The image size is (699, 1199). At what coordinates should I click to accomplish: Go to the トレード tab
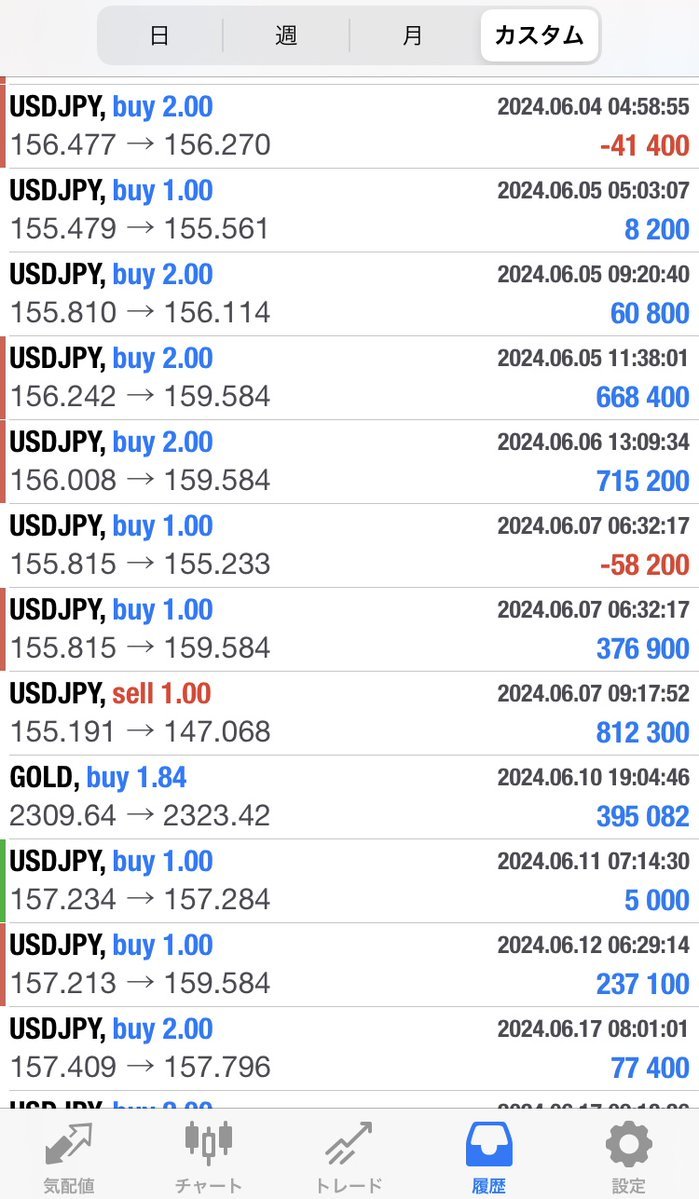click(x=349, y=1156)
